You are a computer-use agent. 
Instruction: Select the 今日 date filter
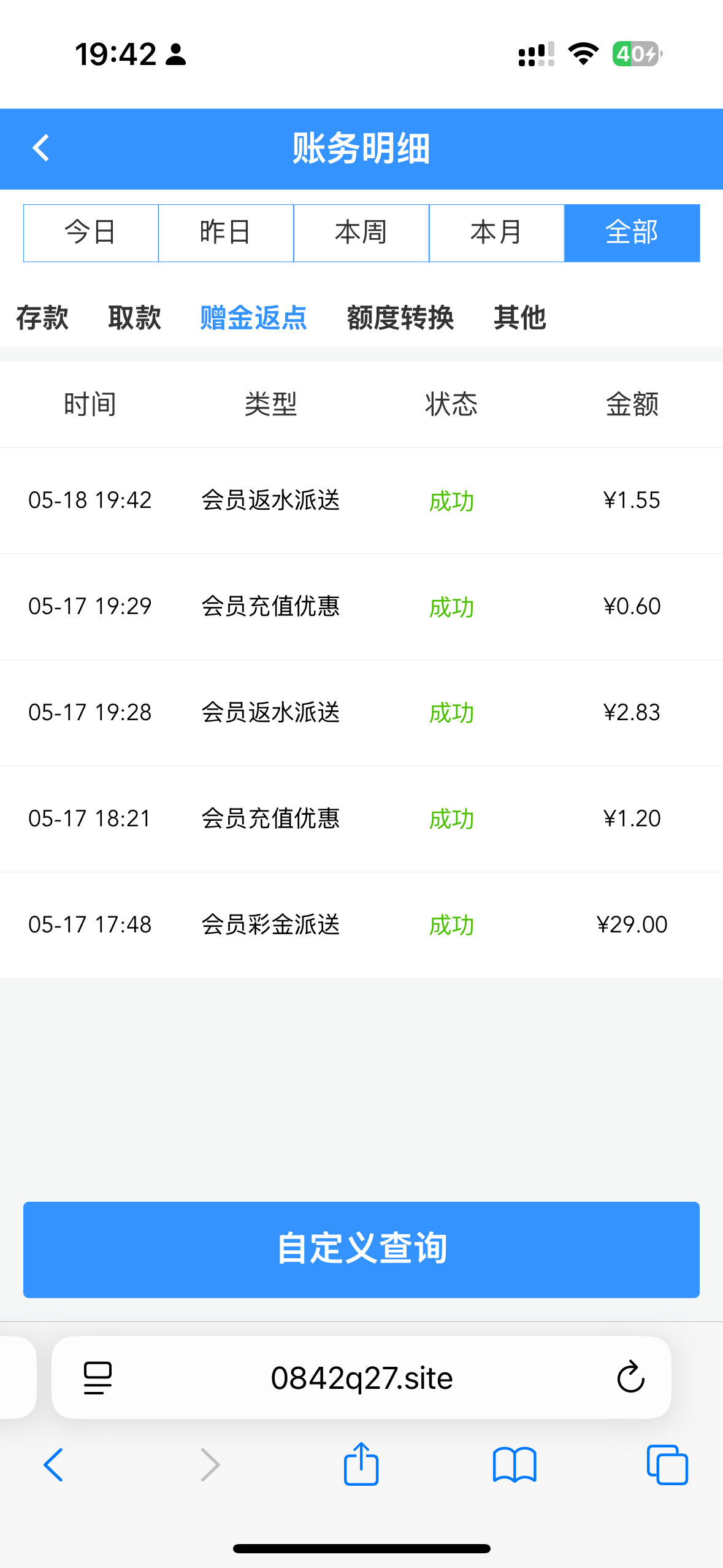91,233
